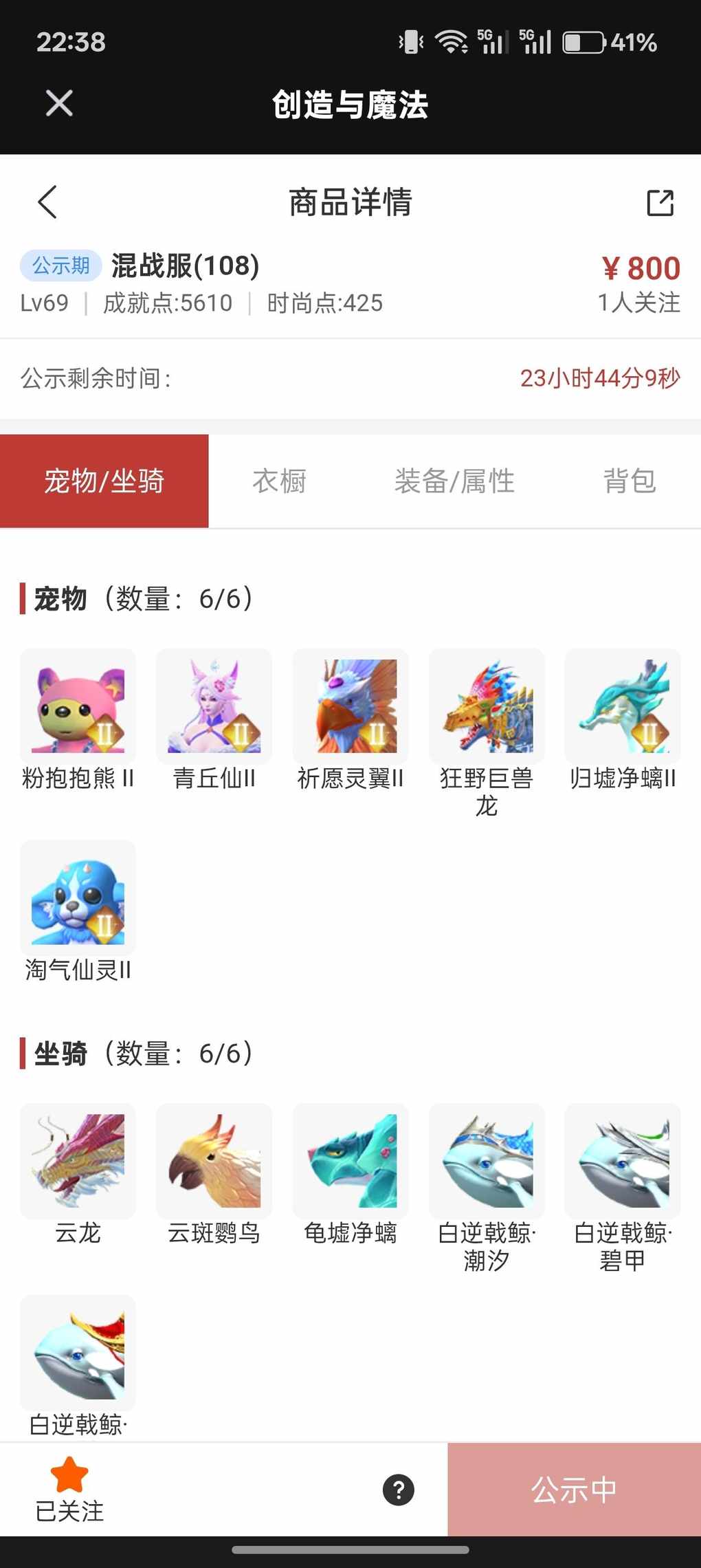The image size is (701, 1568).
Task: View pet 青丘仙II details
Action: tap(214, 707)
